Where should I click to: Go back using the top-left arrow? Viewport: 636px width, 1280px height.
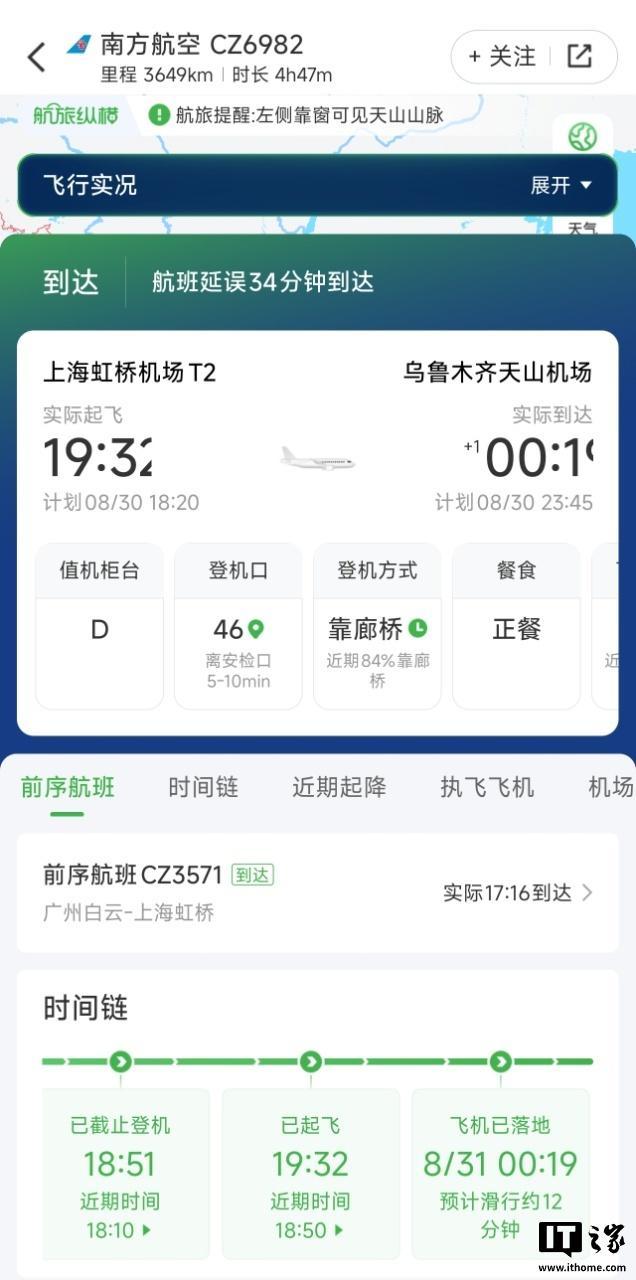pos(36,57)
